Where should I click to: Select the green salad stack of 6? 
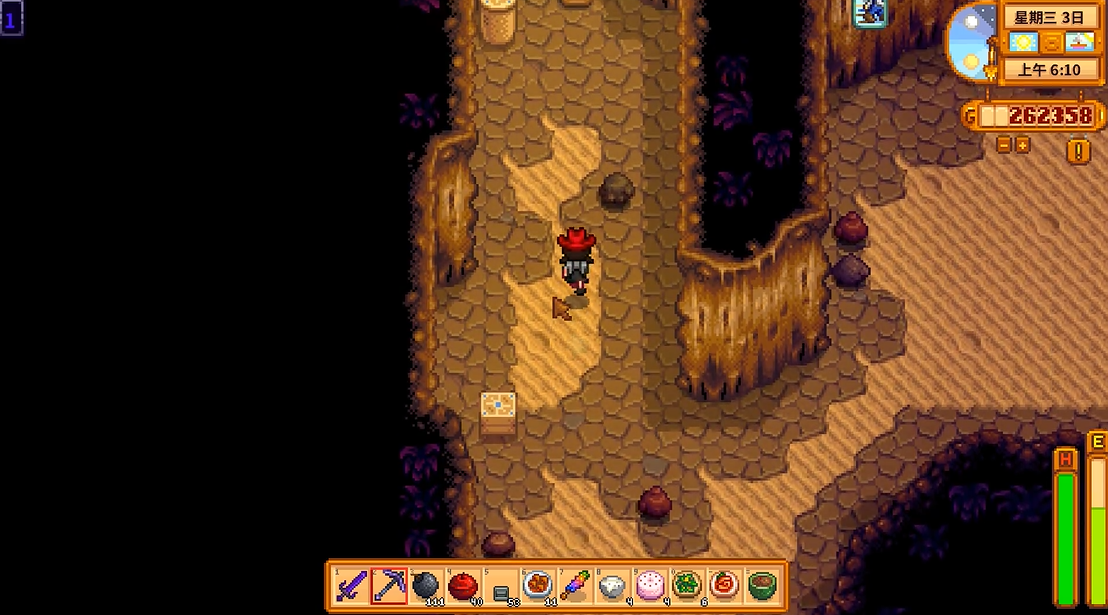tap(688, 586)
